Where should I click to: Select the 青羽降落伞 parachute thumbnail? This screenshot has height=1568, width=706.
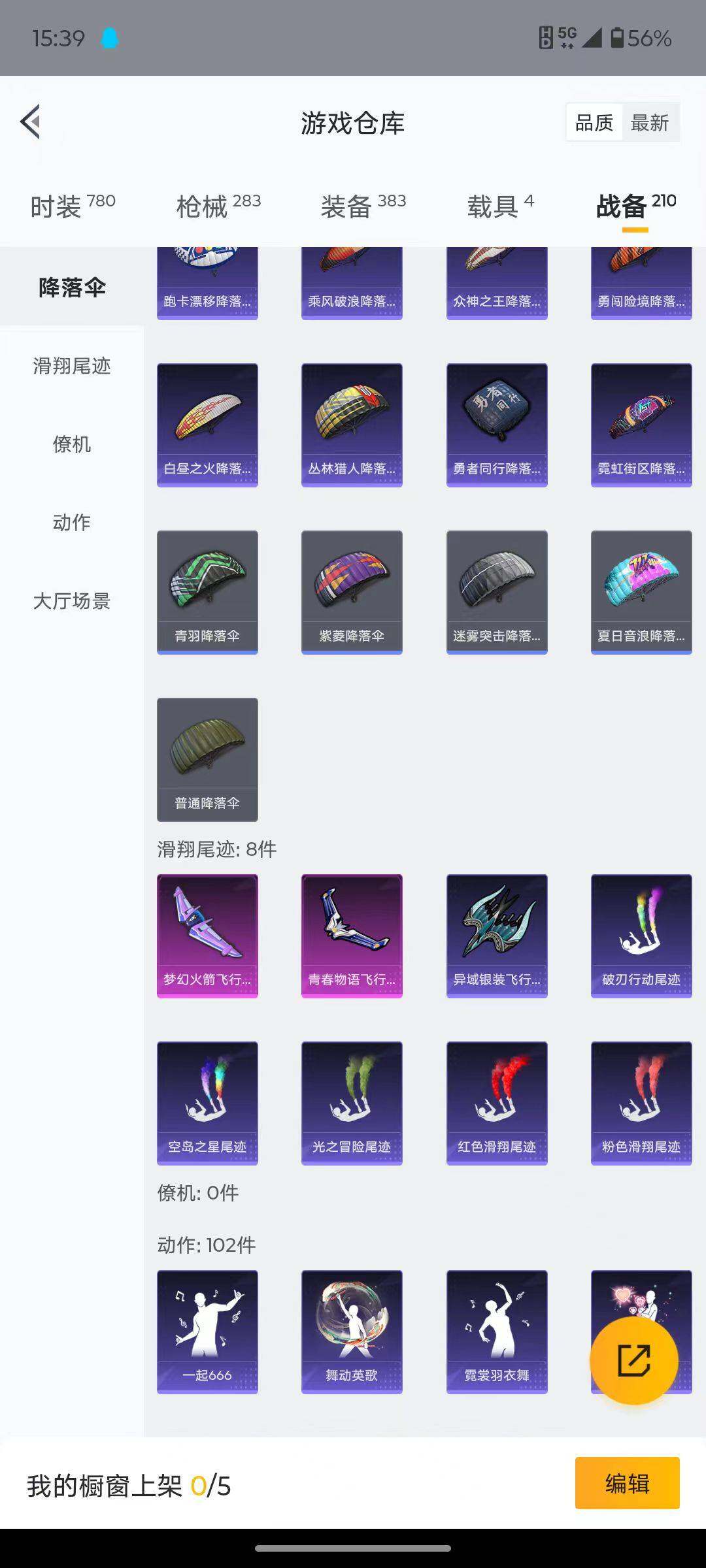click(207, 590)
